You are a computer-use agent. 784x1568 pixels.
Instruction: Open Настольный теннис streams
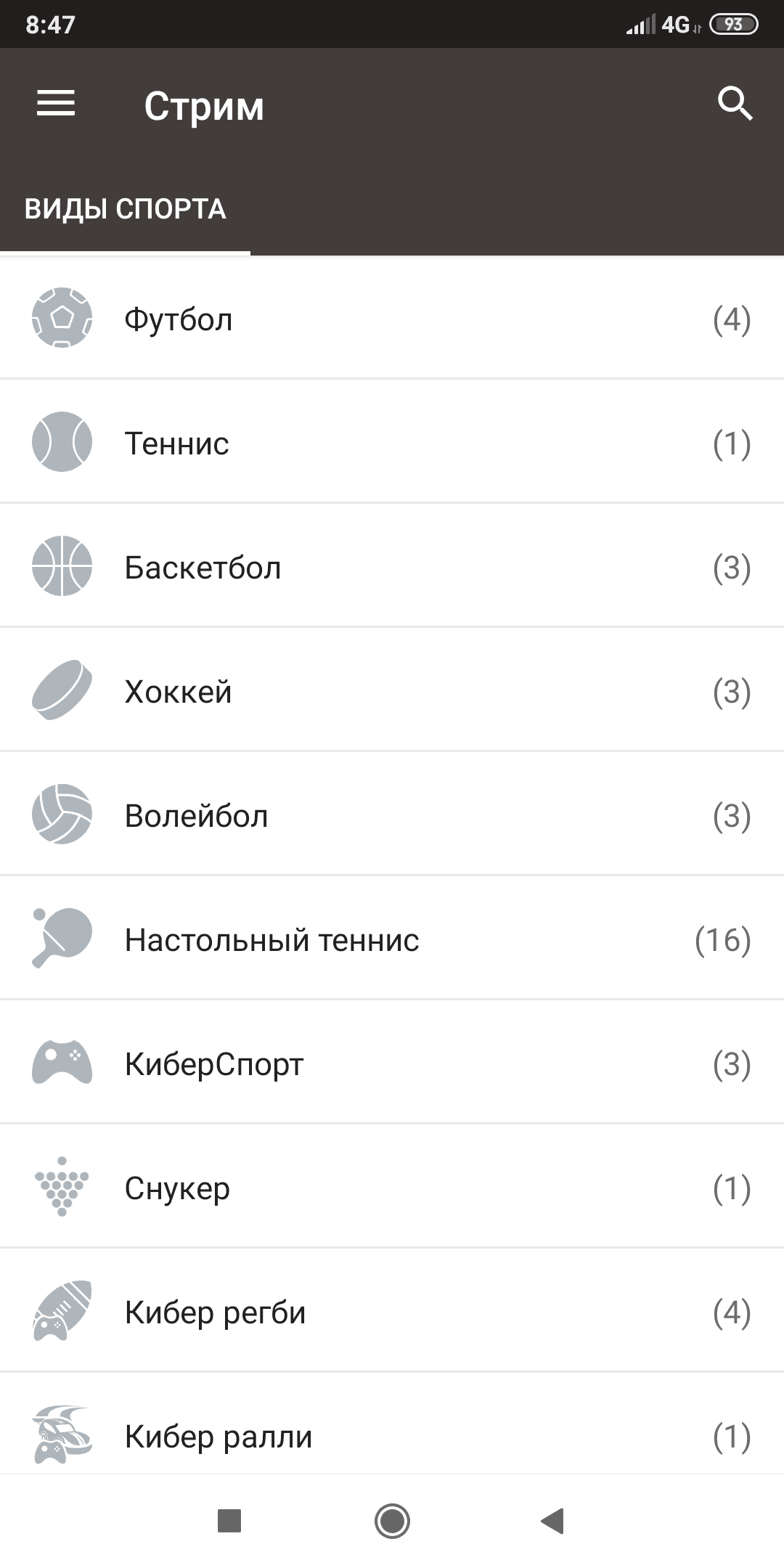point(392,940)
